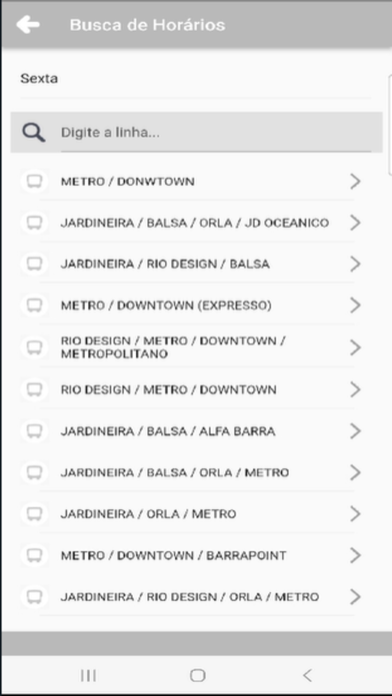Open JARDINEIRA / RIO DESIGN / ORLA / METRO
This screenshot has height=696, width=392.
pos(191,597)
